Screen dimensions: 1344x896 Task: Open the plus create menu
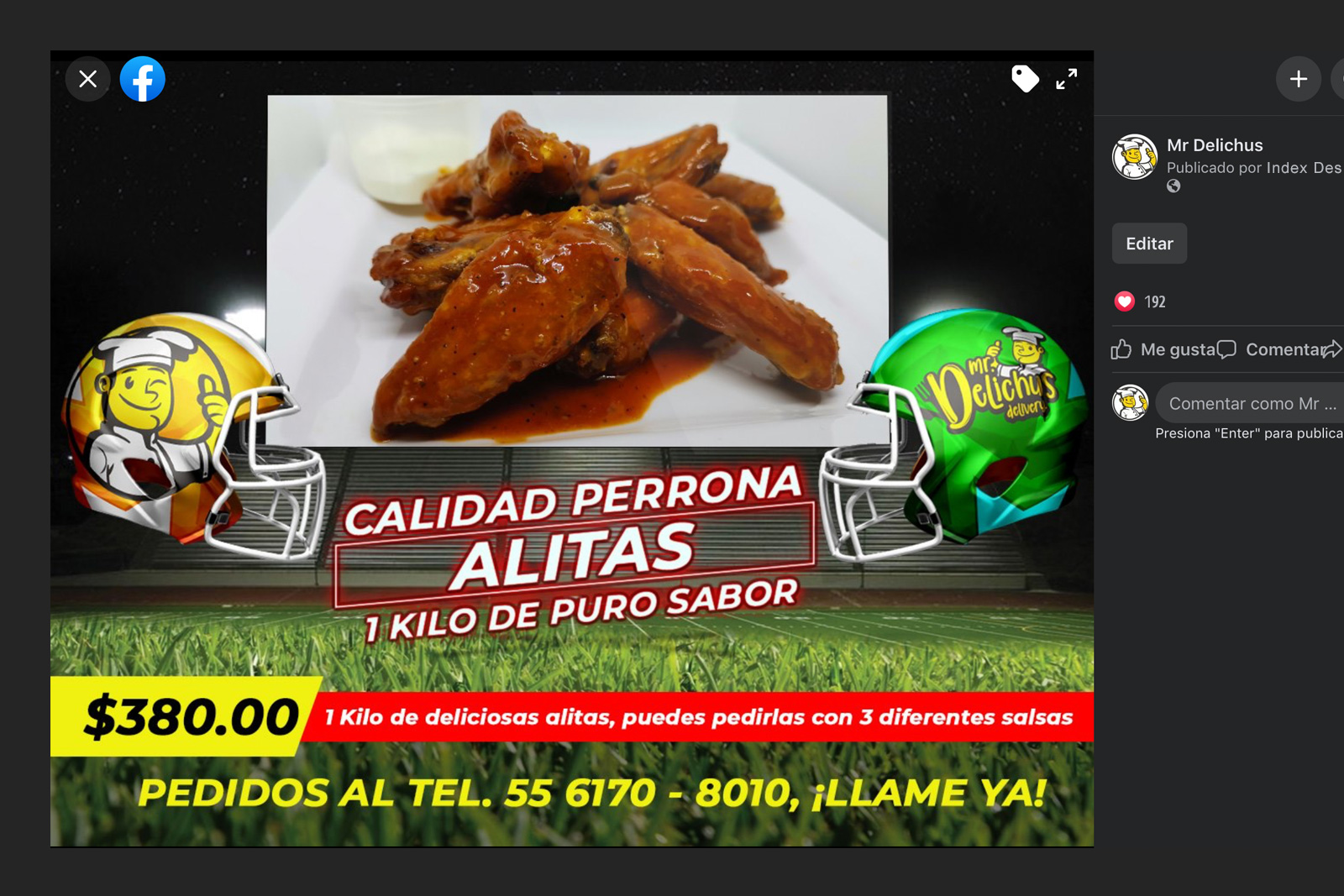coord(1298,79)
